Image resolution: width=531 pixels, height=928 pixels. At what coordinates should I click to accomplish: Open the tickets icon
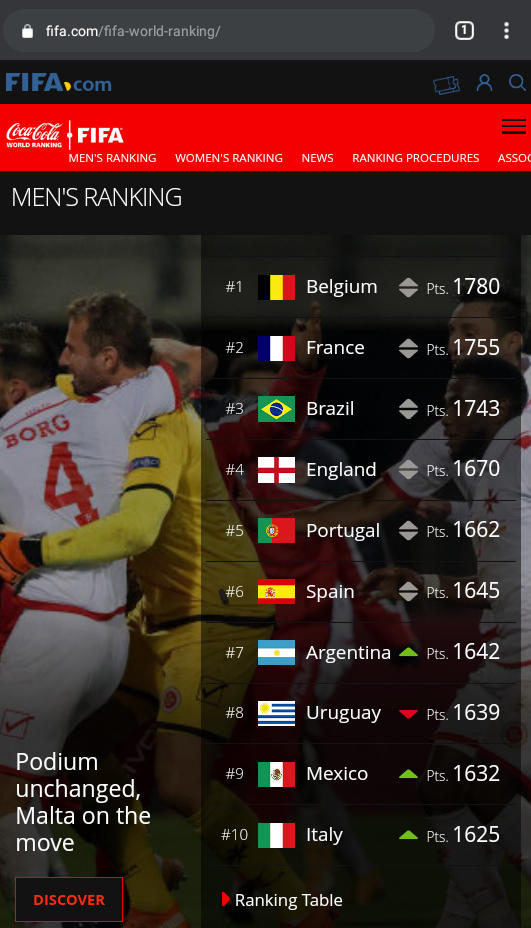(446, 84)
